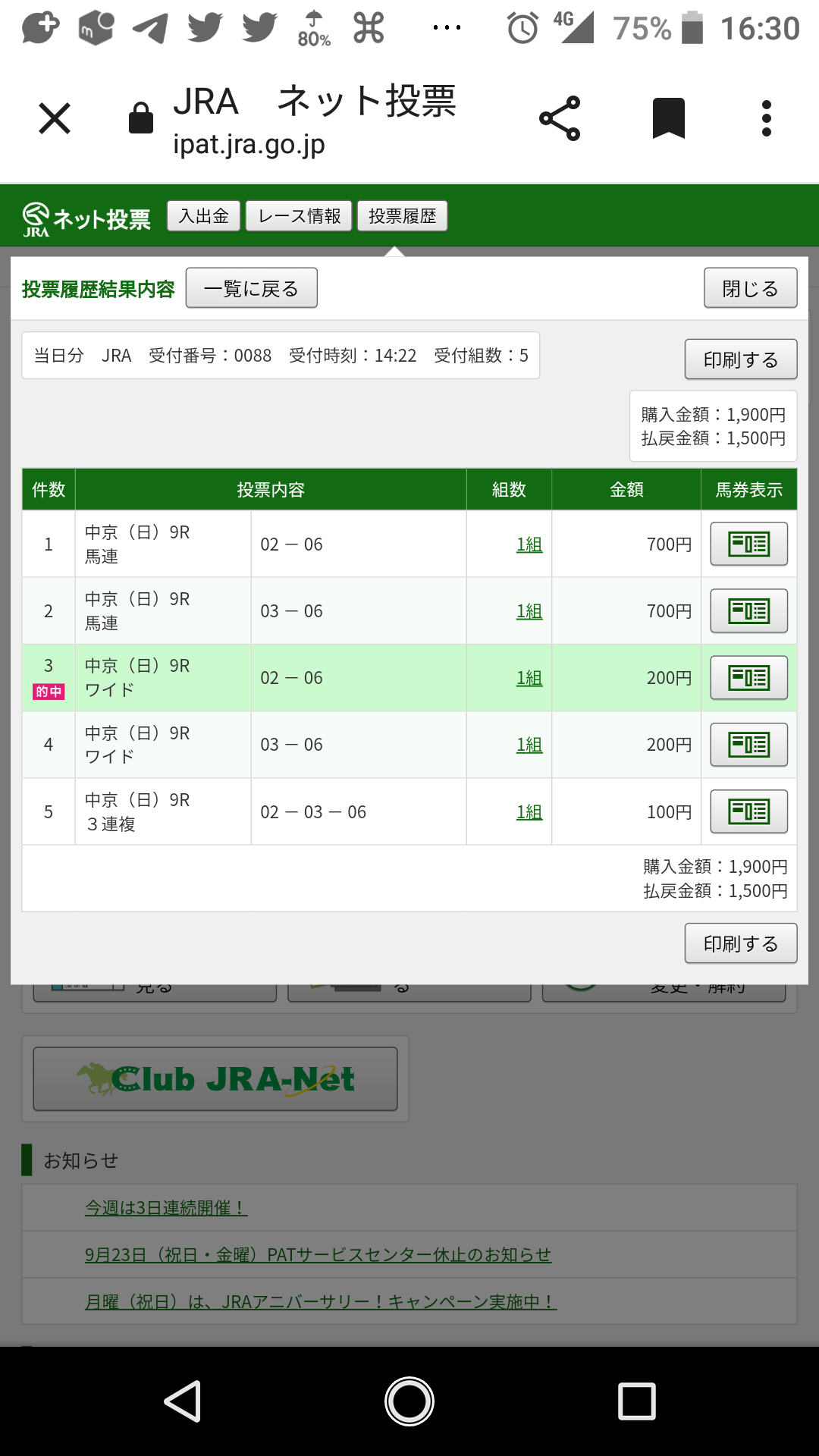Screen dimensions: 819x1456
Task: Open the 1組 link for bet 1
Action: [529, 544]
